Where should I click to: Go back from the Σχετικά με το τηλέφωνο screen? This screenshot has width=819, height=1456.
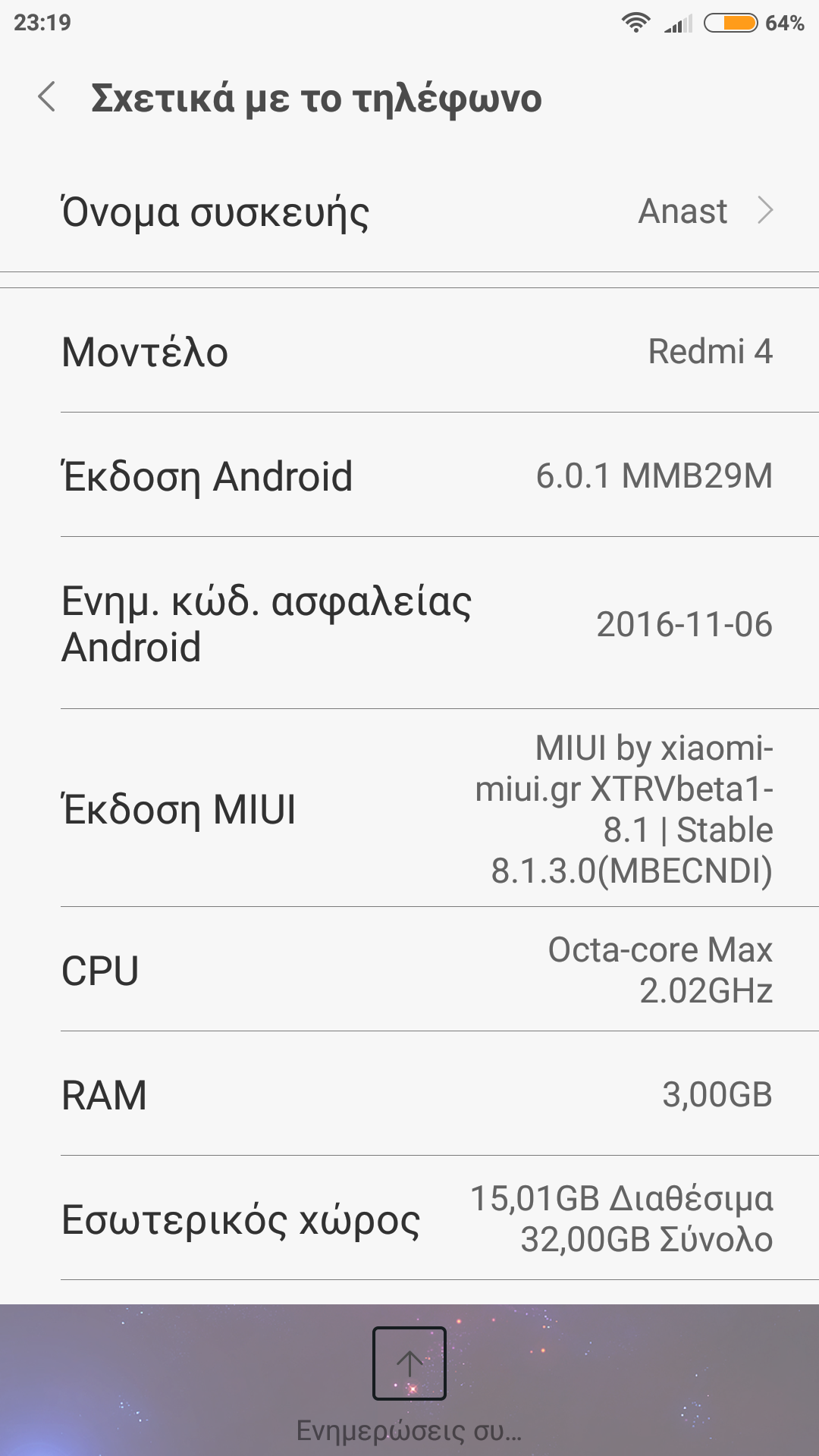(x=47, y=98)
